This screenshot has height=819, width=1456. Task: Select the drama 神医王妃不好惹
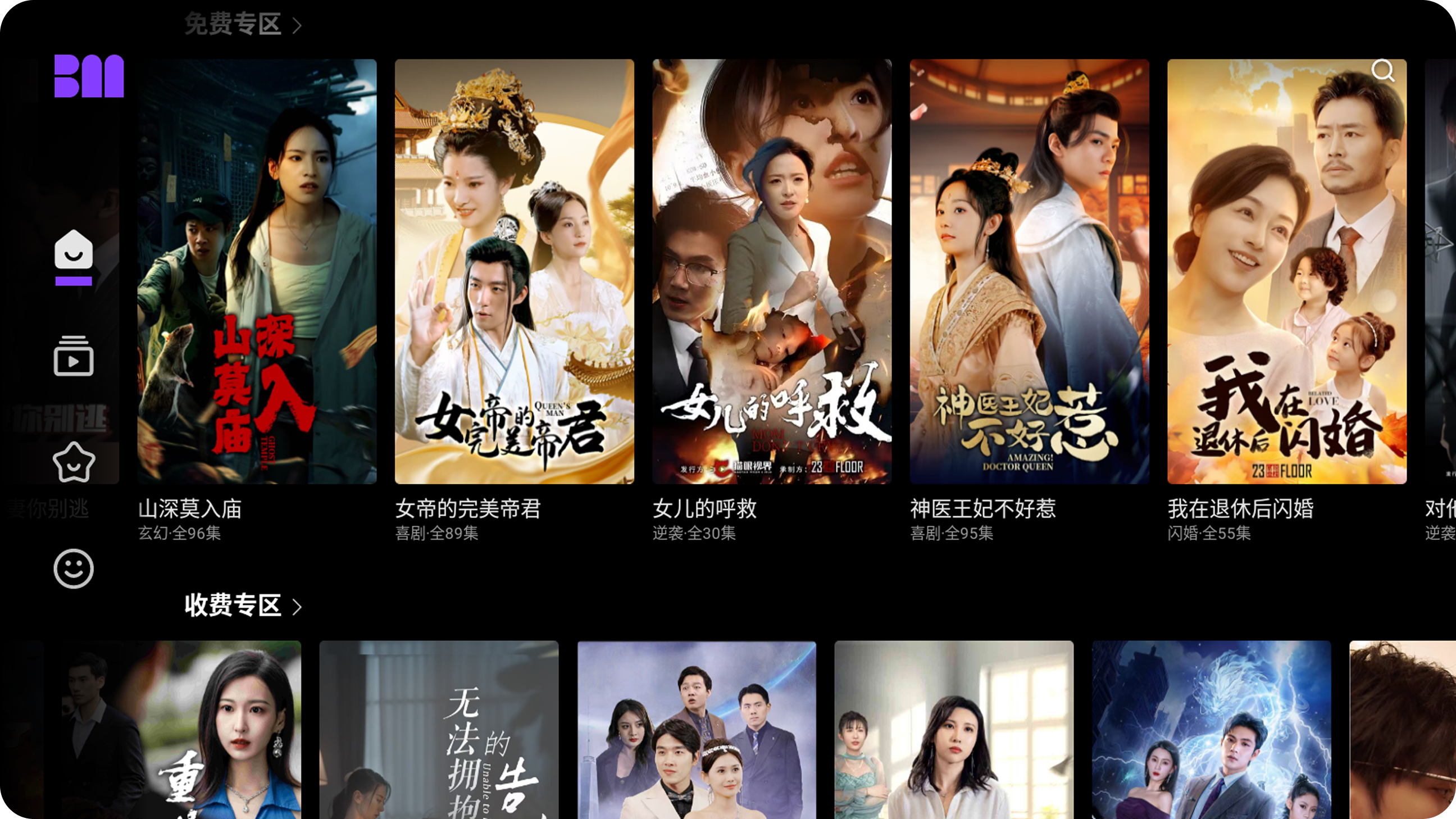point(1029,271)
